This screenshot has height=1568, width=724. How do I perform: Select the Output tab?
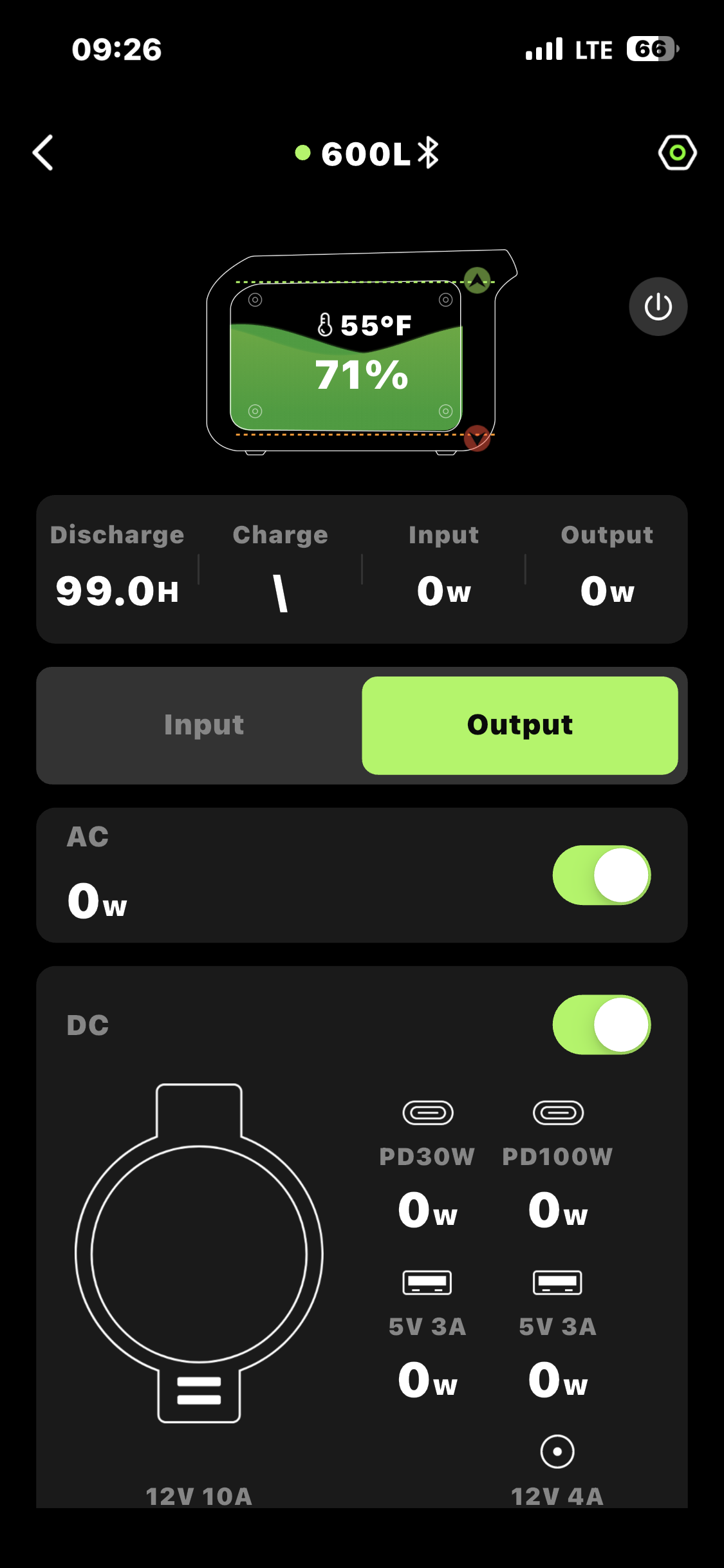(x=519, y=725)
